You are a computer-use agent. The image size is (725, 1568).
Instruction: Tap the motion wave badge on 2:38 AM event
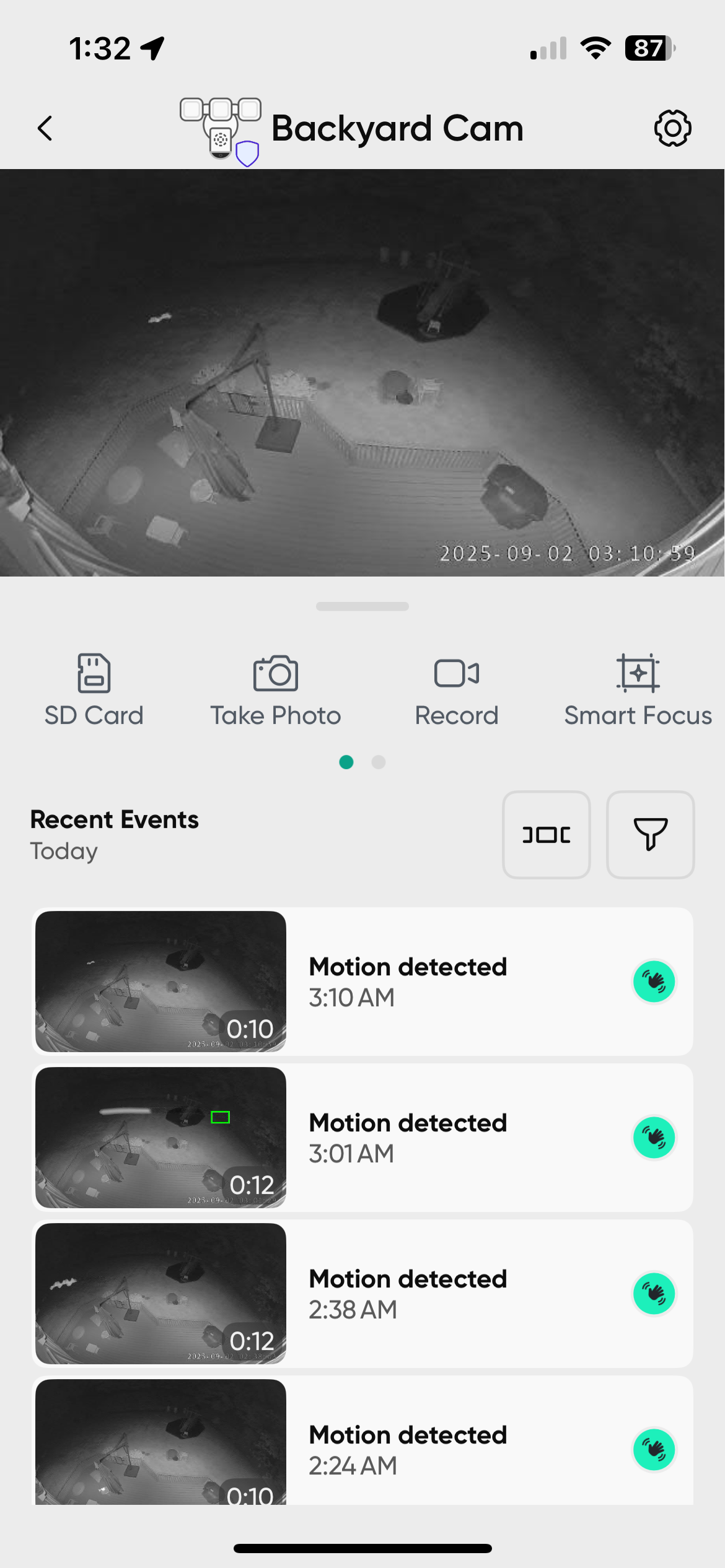pyautogui.click(x=652, y=1292)
